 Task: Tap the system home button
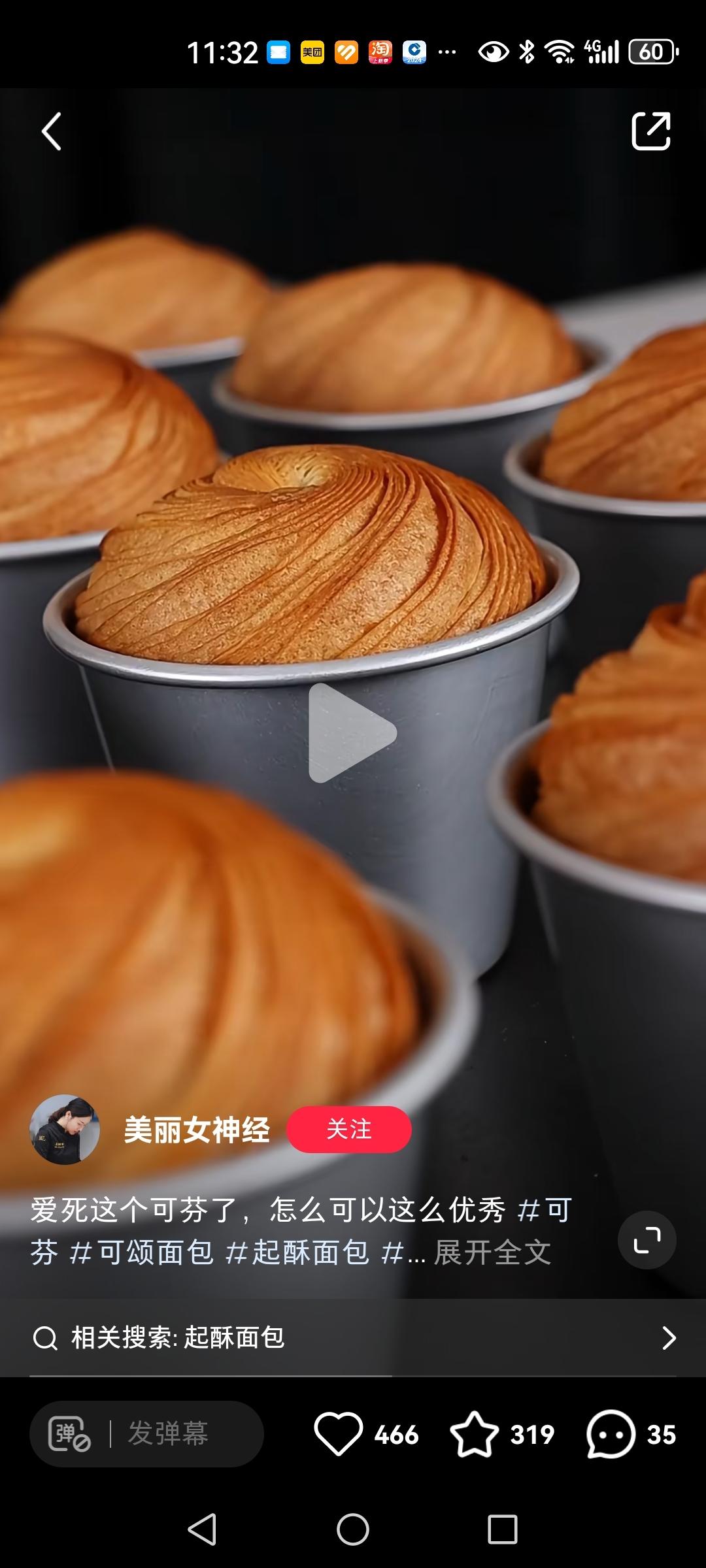coord(353,1529)
